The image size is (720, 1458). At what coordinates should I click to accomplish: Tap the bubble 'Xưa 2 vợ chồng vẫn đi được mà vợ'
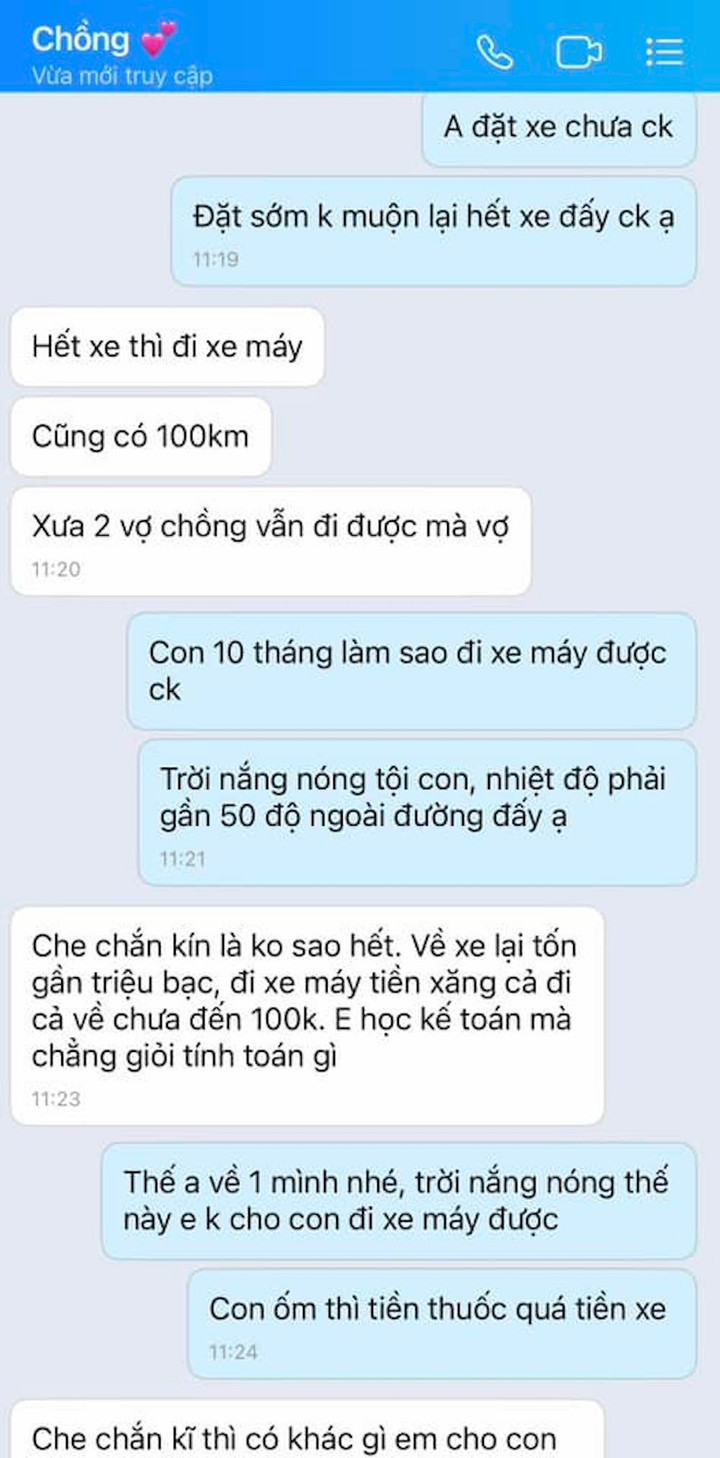[x=271, y=525]
